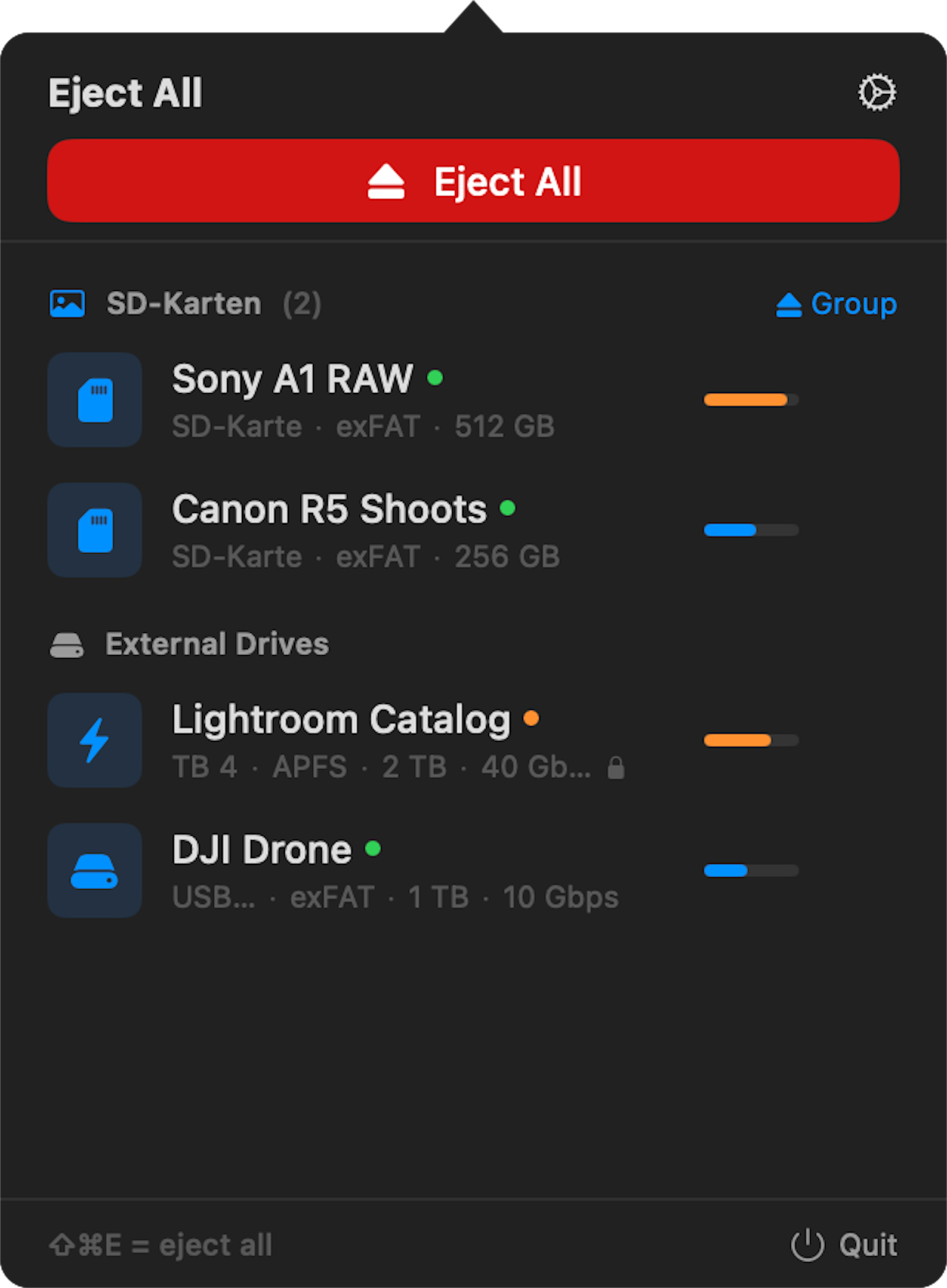Click the DJI Drone external drive icon
The width and height of the screenshot is (947, 1288).
pos(94,871)
